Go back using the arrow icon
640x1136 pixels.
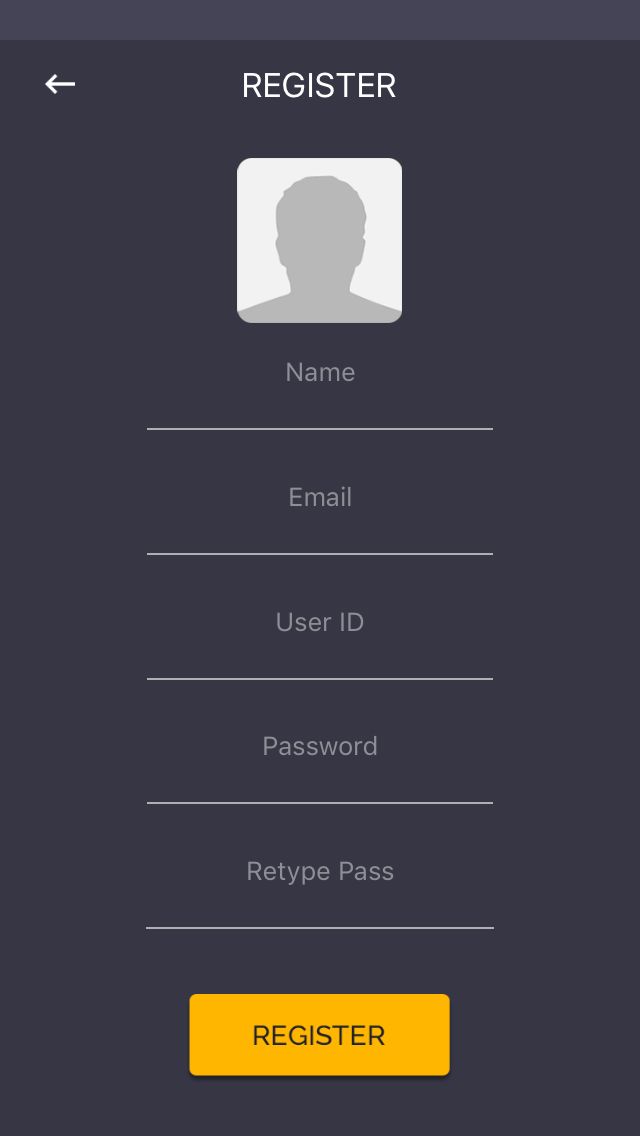coord(60,85)
